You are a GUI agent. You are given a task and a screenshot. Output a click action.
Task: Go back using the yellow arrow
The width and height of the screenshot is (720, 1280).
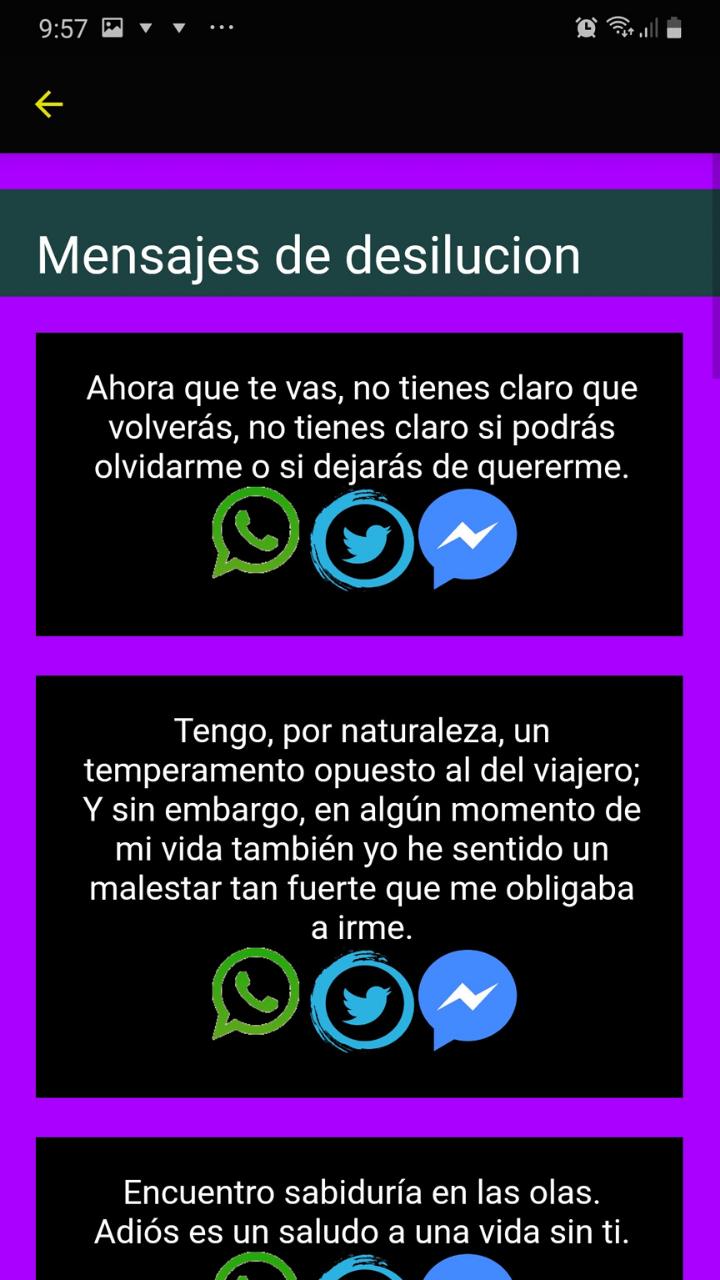coord(49,104)
